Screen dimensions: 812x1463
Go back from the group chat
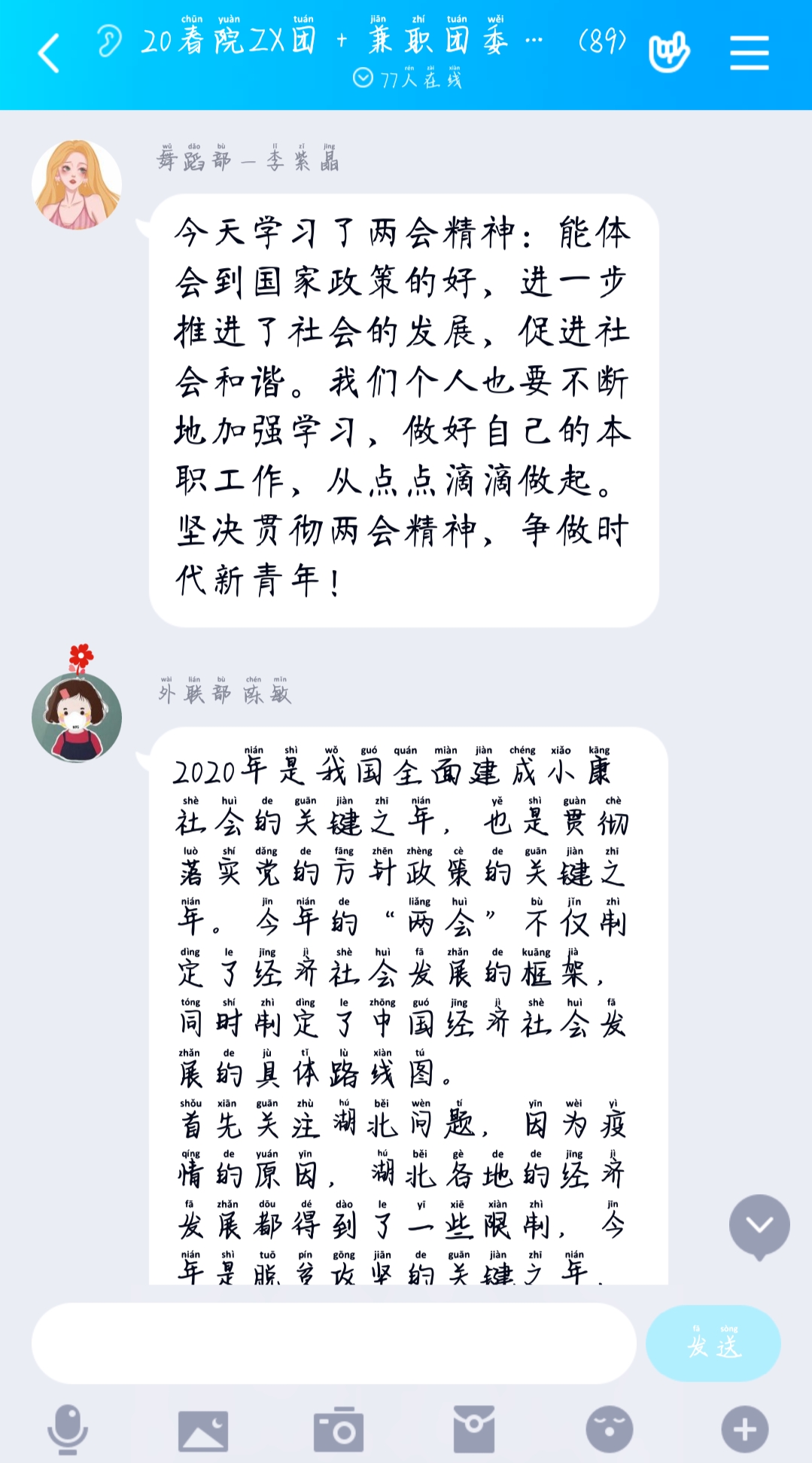click(x=50, y=53)
